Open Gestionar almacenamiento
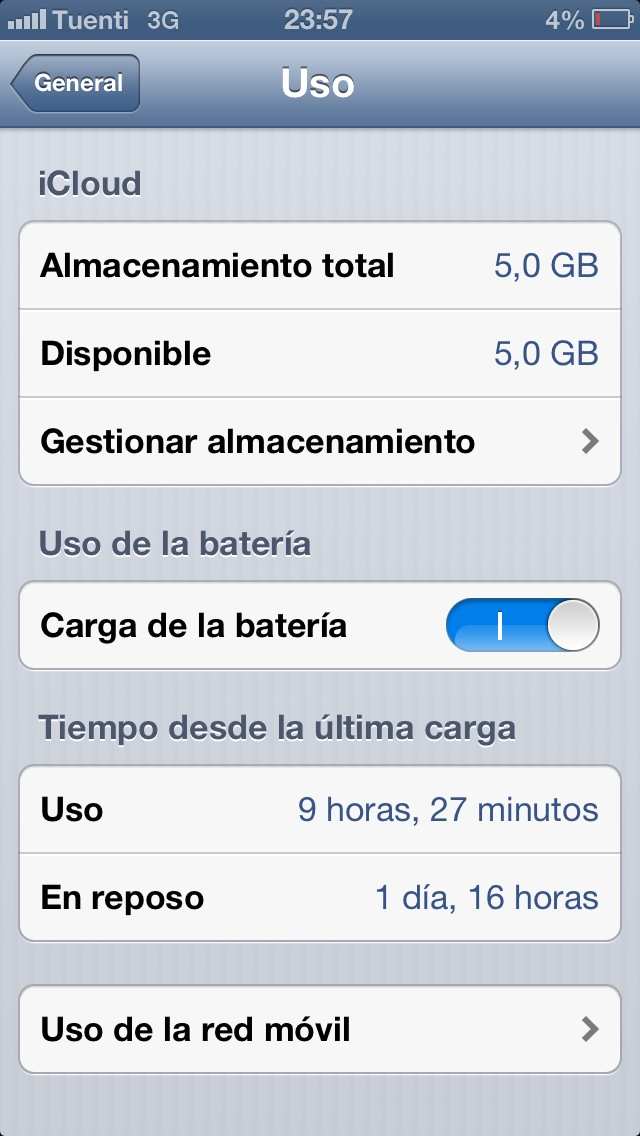The width and height of the screenshot is (640, 1136). click(x=320, y=441)
